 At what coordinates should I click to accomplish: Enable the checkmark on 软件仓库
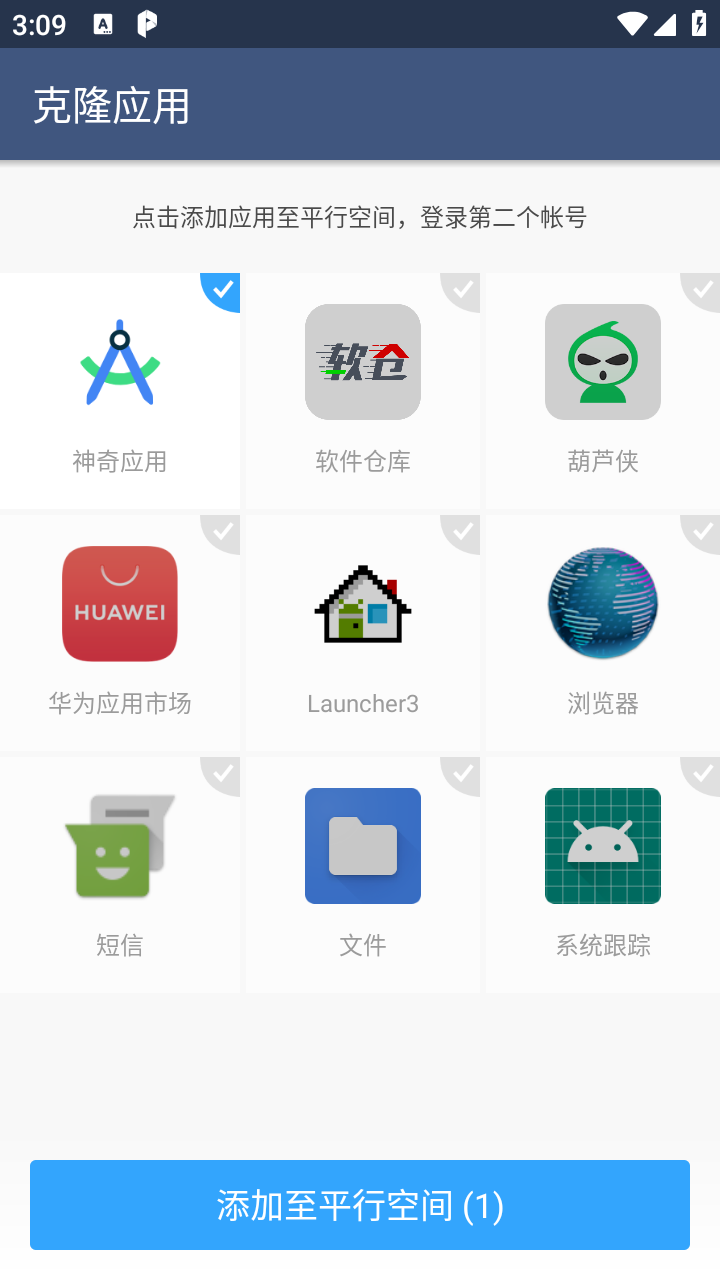(460, 292)
